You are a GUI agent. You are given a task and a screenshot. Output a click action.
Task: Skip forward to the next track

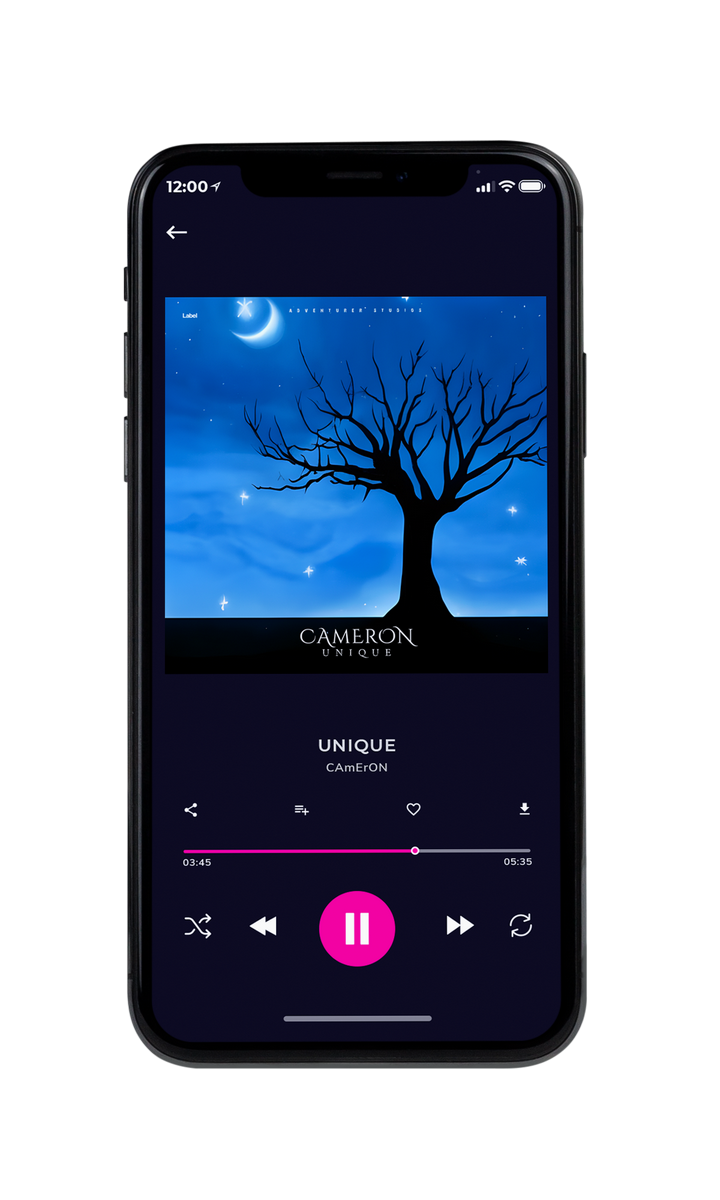[460, 926]
